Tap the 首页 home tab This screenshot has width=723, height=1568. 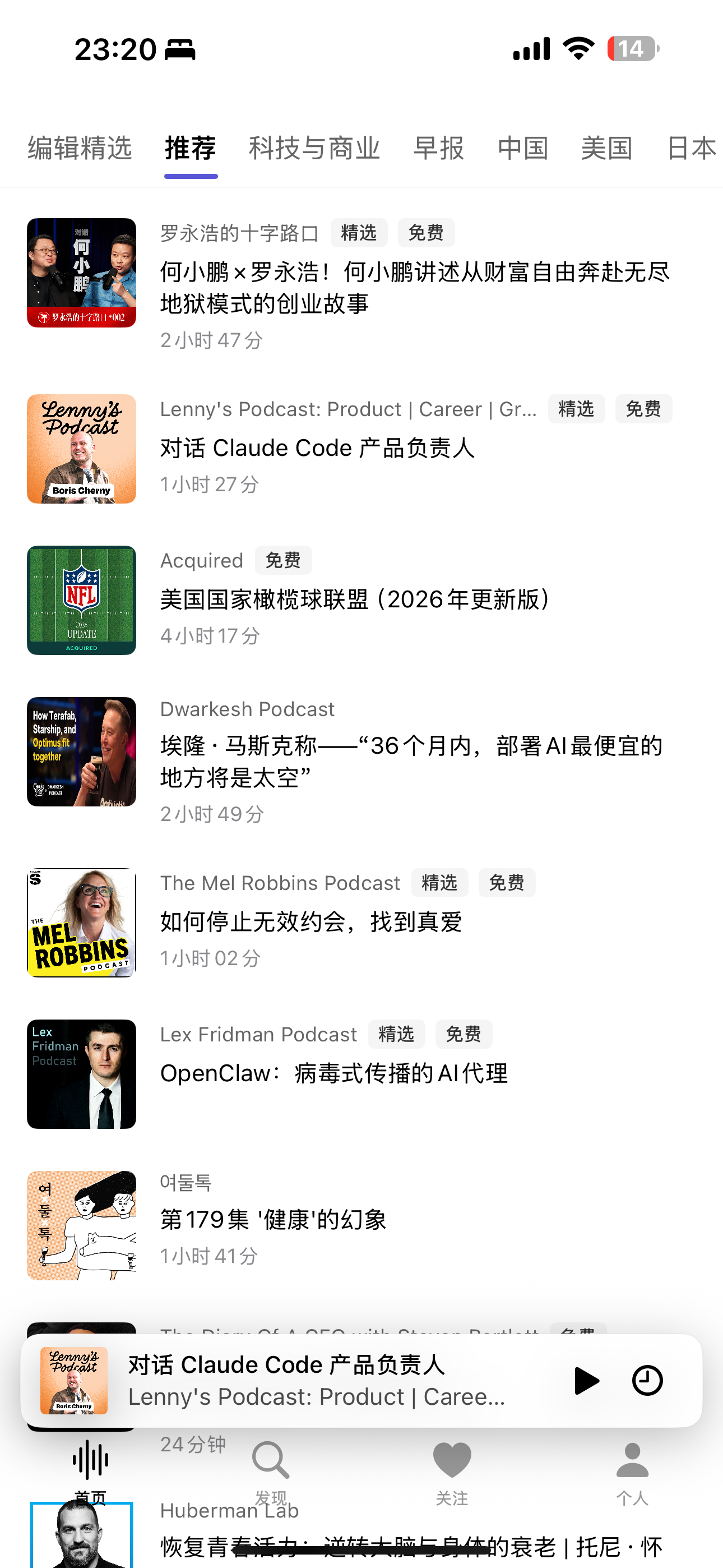[90, 1470]
